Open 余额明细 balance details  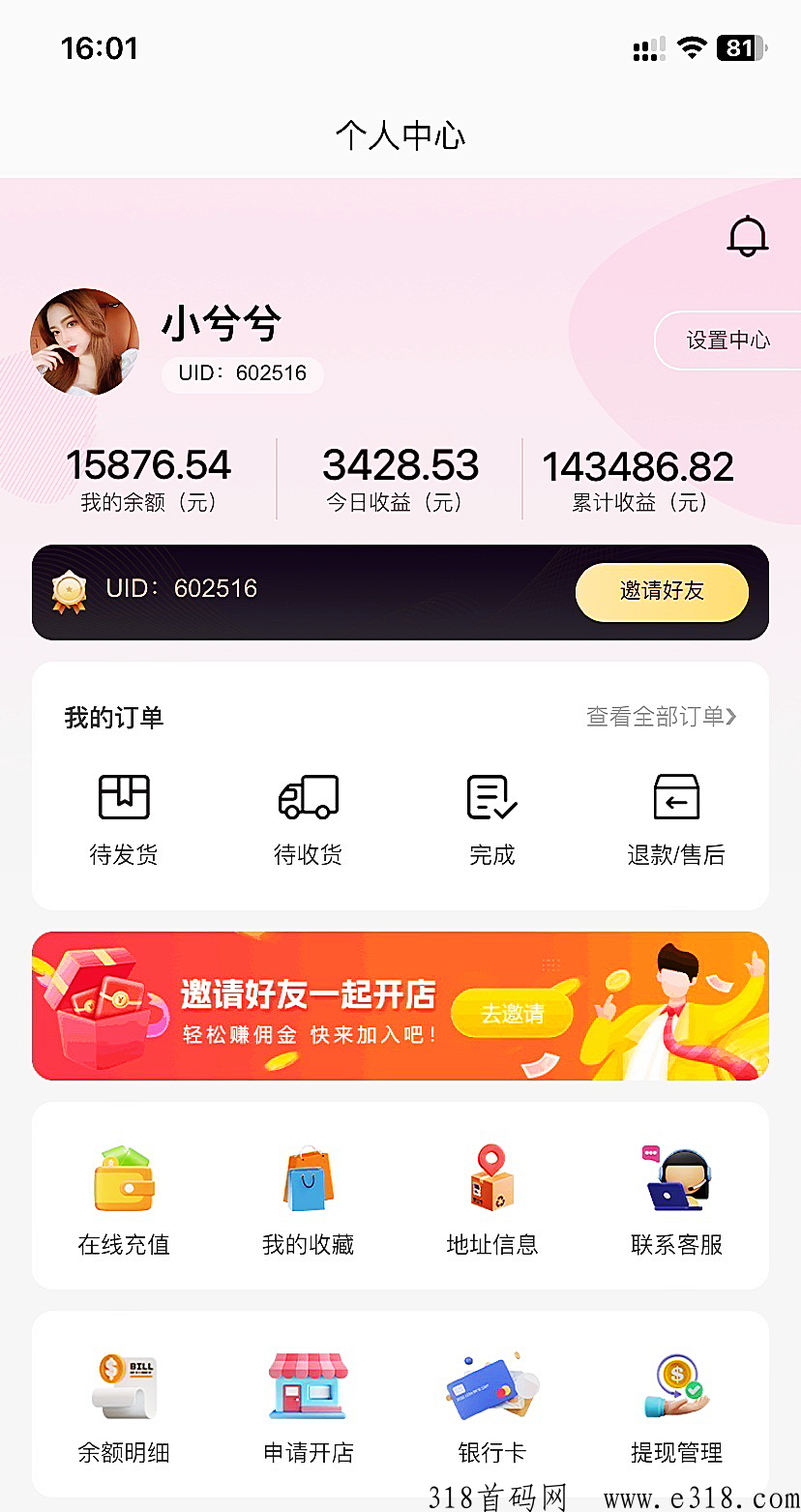point(124,1408)
